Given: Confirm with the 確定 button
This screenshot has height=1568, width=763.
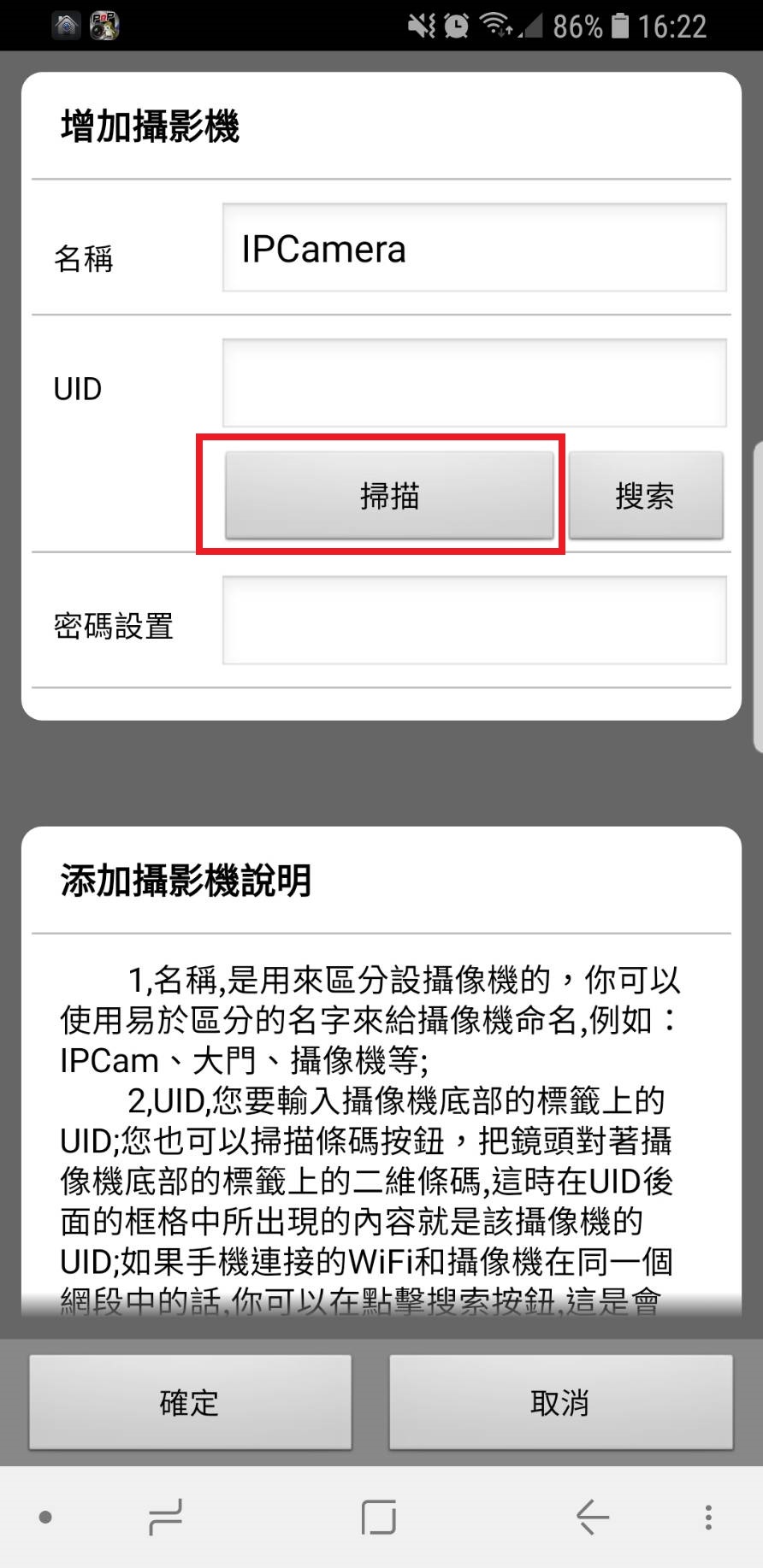Looking at the screenshot, I should (190, 1402).
